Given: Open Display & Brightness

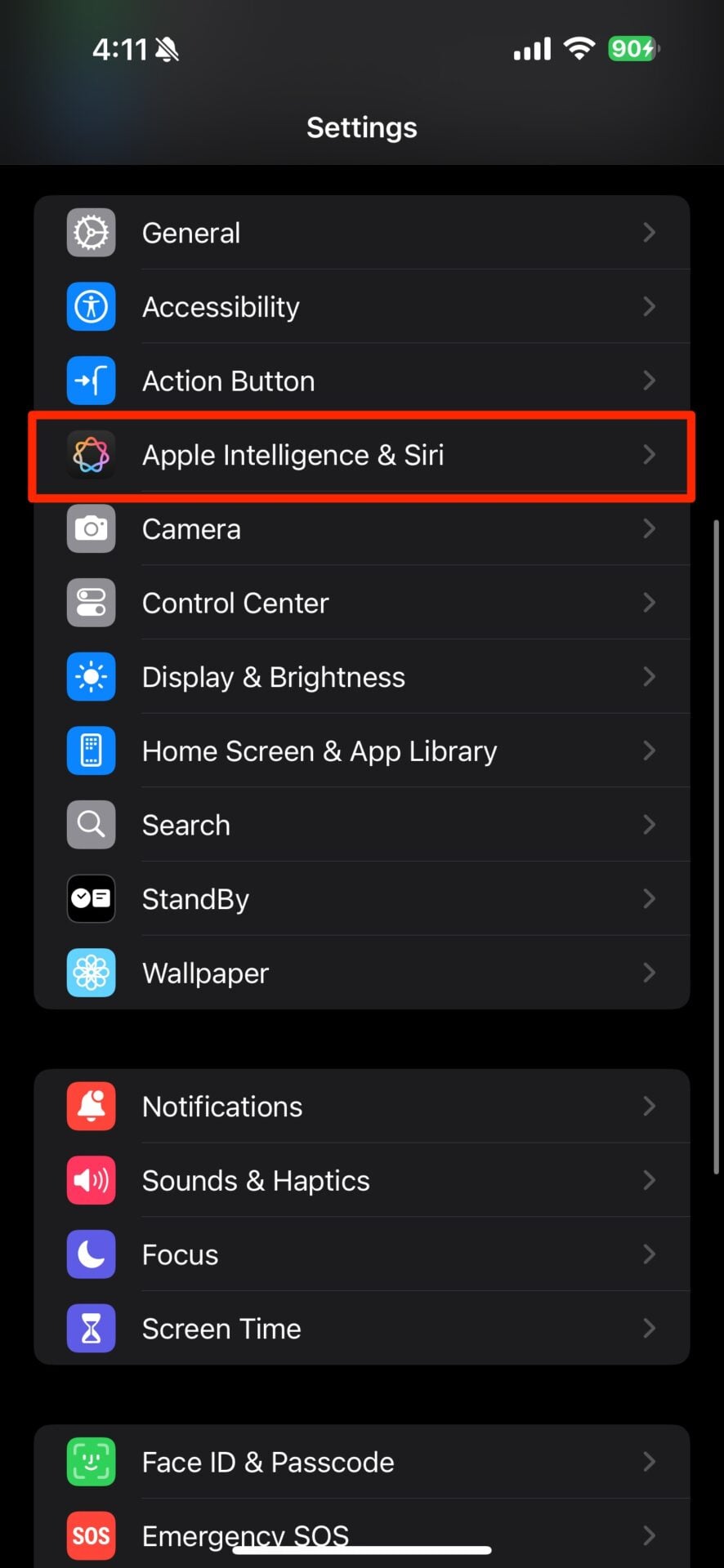Looking at the screenshot, I should 361,677.
